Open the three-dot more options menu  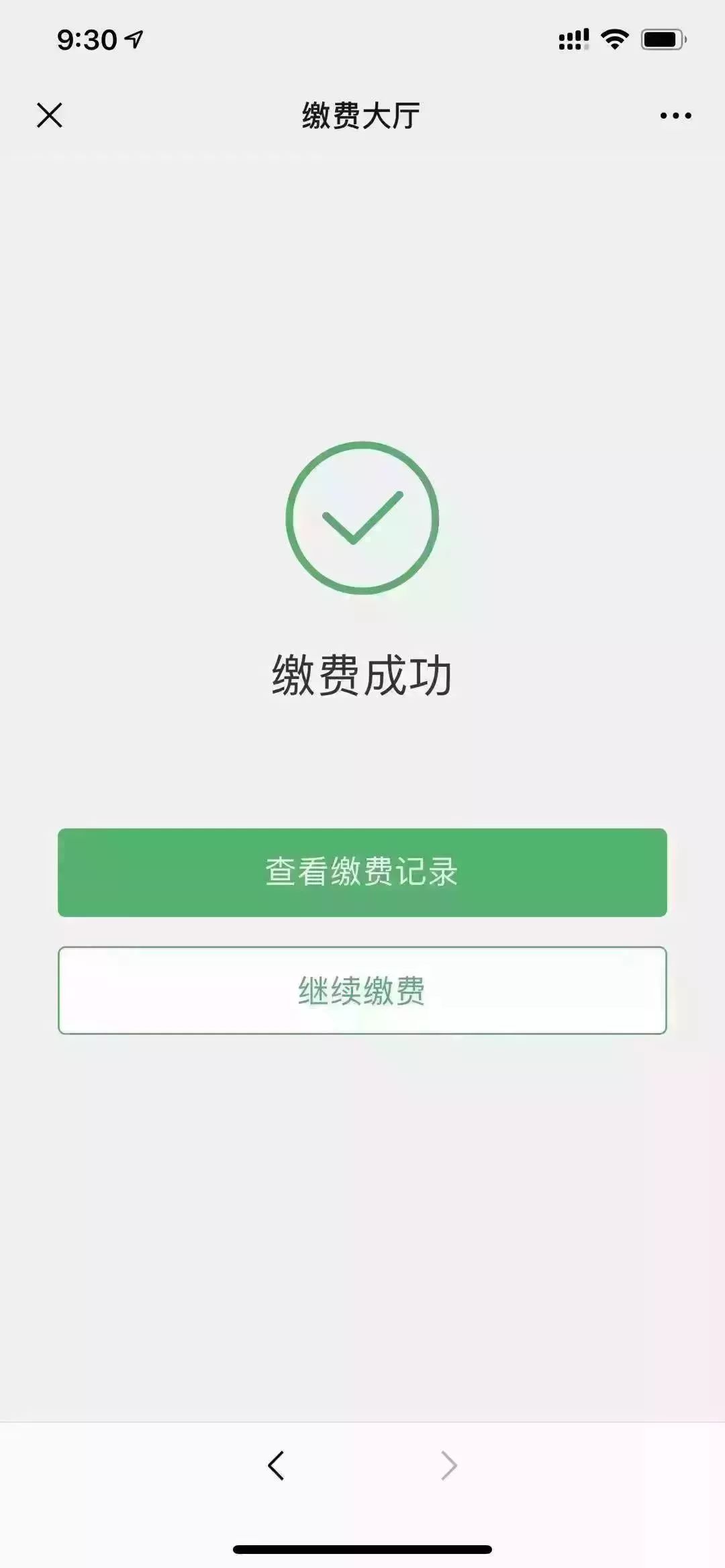coord(675,115)
